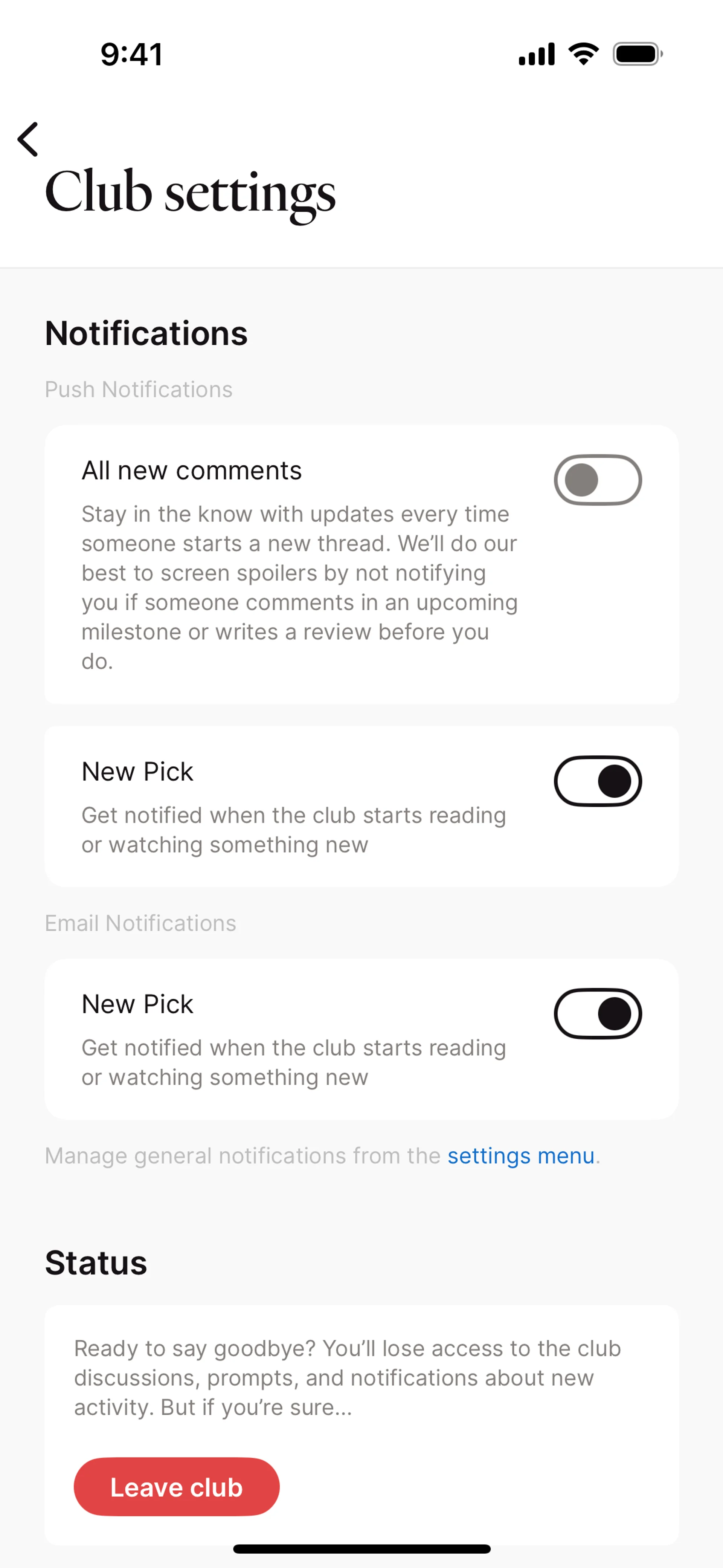723x1568 pixels.
Task: Tap the Leave club button
Action: [x=177, y=1486]
